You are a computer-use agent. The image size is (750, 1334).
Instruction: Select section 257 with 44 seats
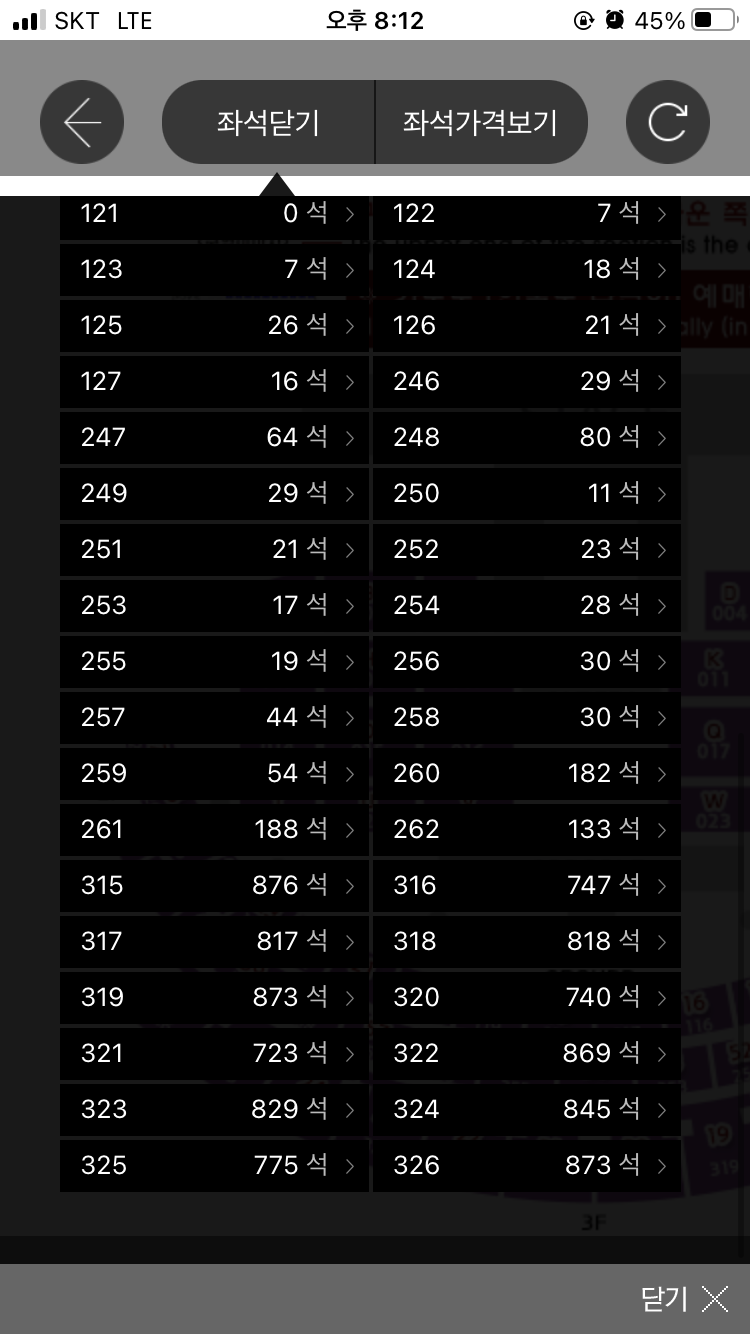pos(214,717)
